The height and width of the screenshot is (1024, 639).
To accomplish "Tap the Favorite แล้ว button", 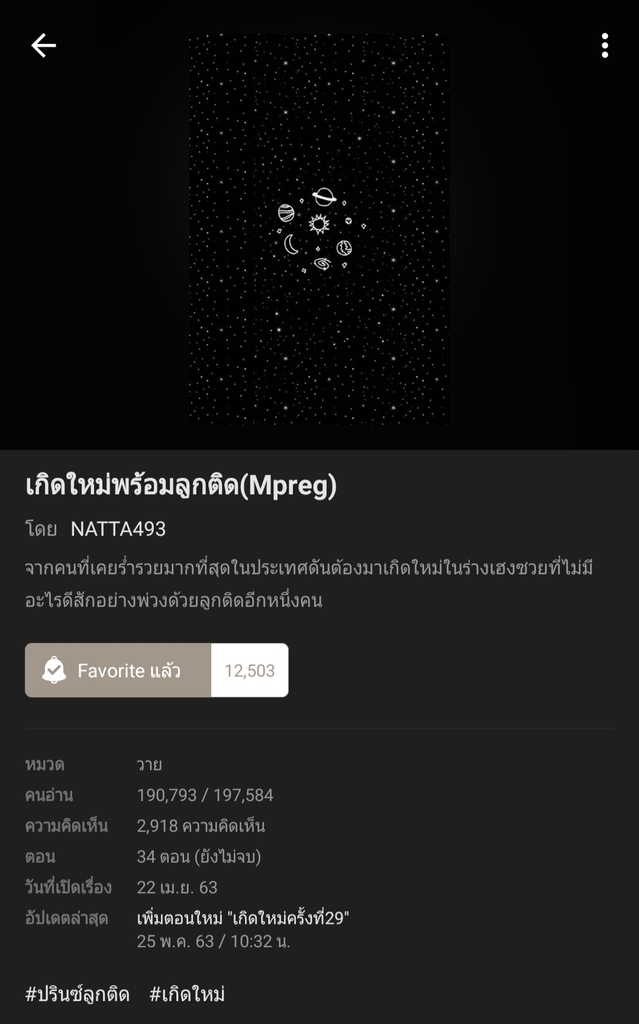I will [x=118, y=670].
